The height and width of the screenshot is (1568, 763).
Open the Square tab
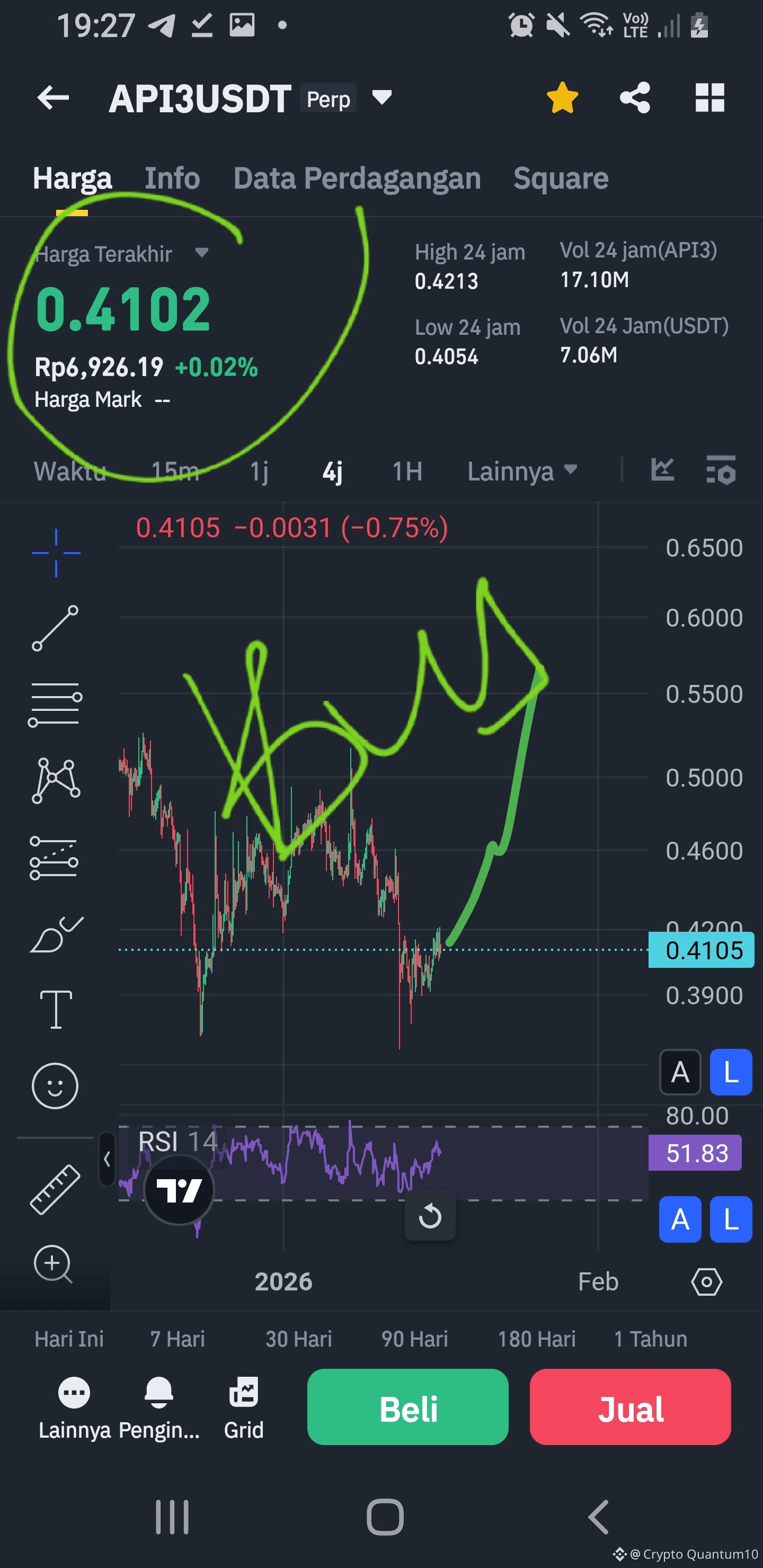click(560, 179)
